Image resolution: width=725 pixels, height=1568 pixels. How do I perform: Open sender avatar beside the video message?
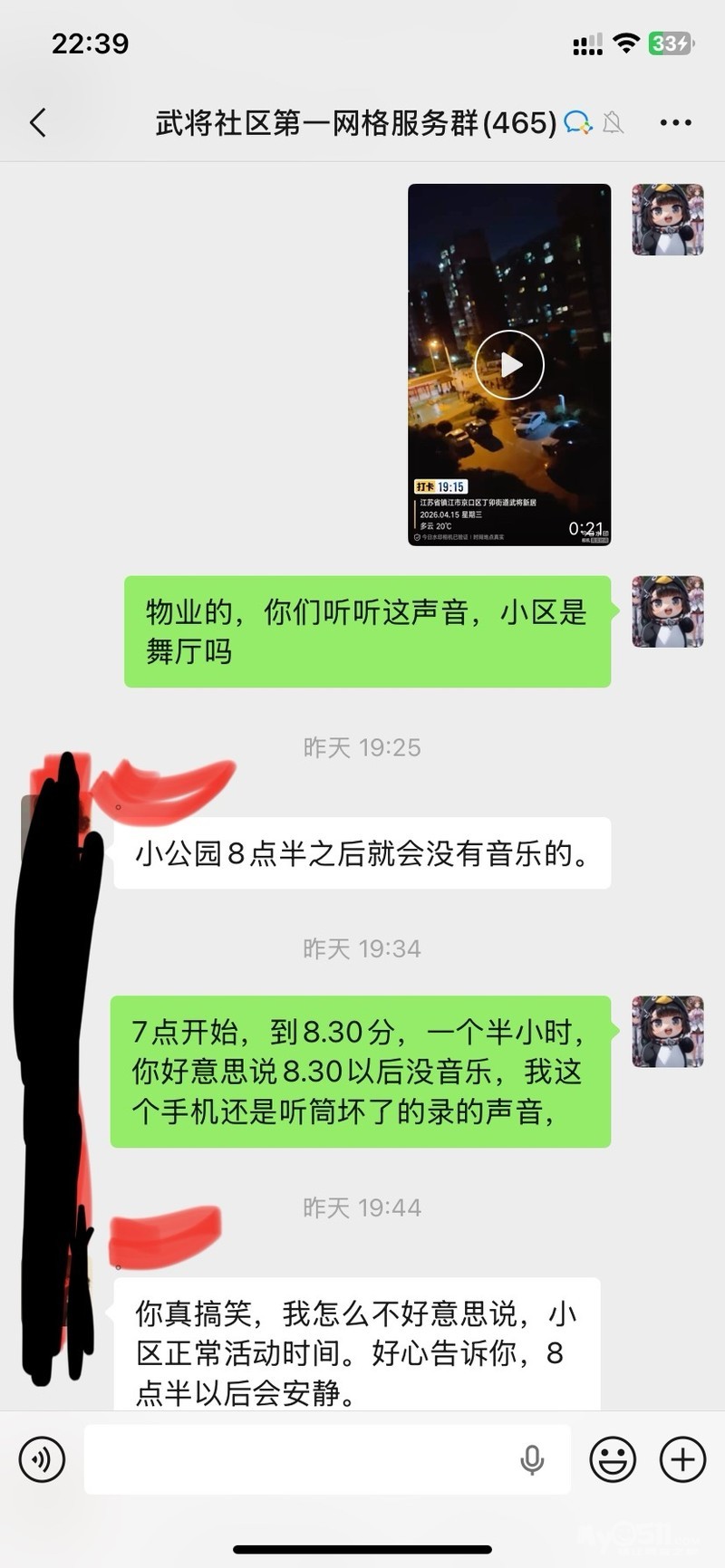(x=667, y=220)
